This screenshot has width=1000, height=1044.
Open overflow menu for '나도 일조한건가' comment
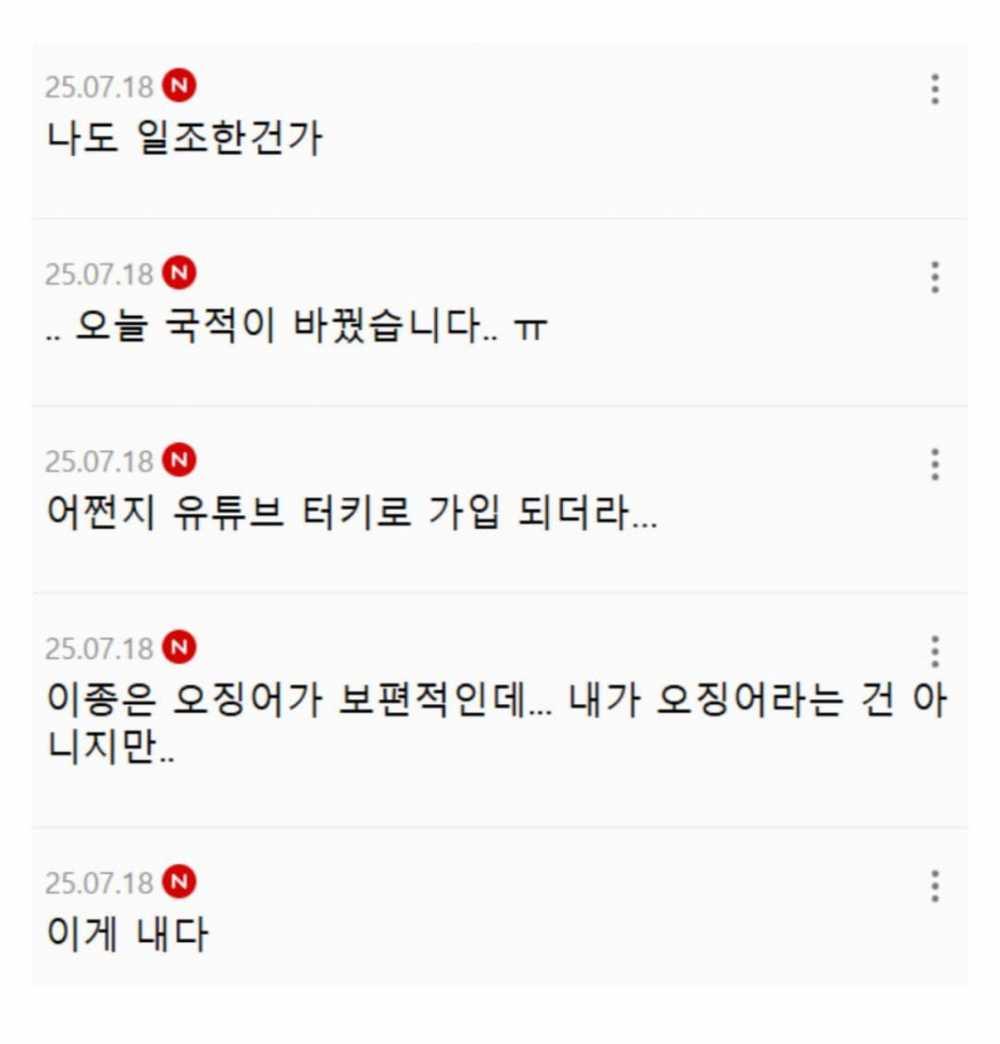point(934,89)
